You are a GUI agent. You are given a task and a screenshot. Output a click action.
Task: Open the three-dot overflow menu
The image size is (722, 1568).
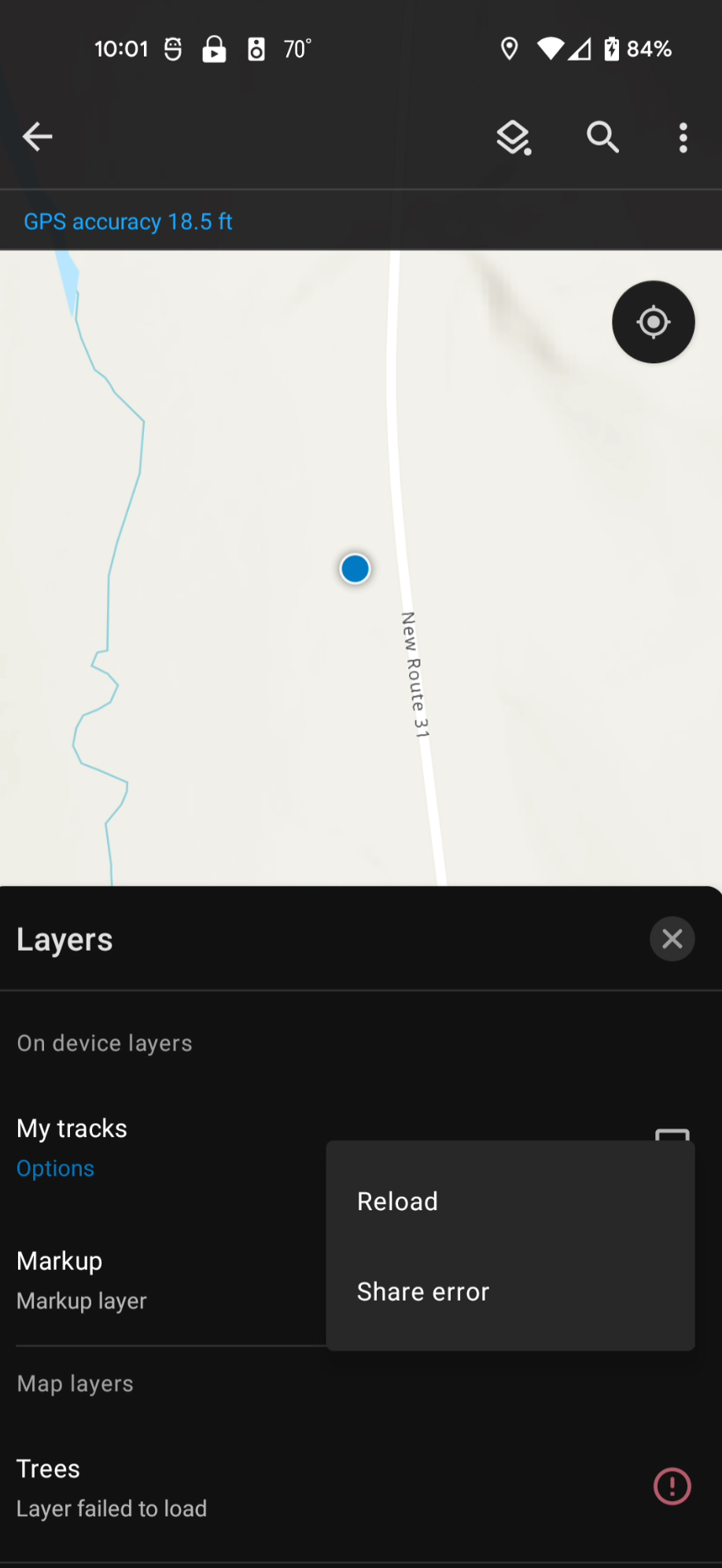point(683,137)
